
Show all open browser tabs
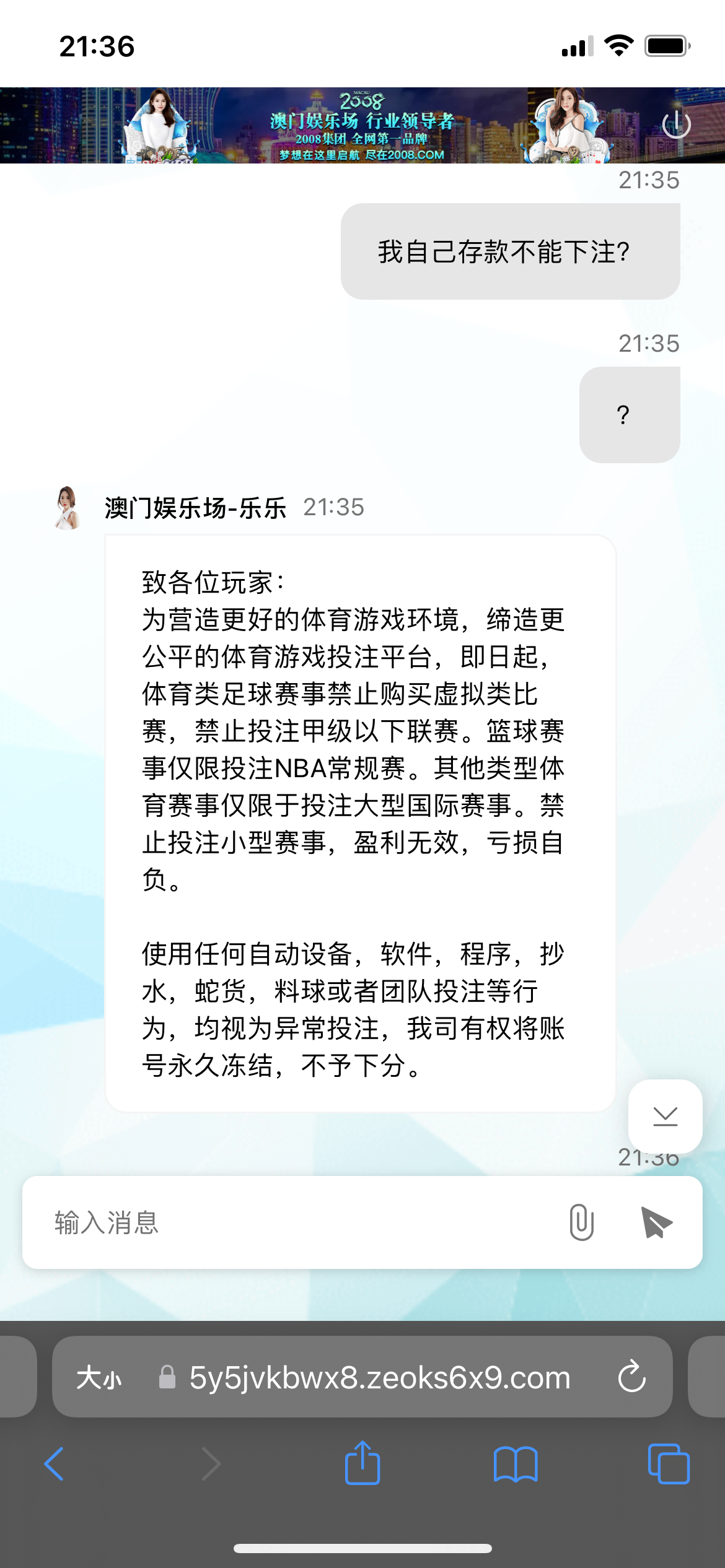point(668,1464)
